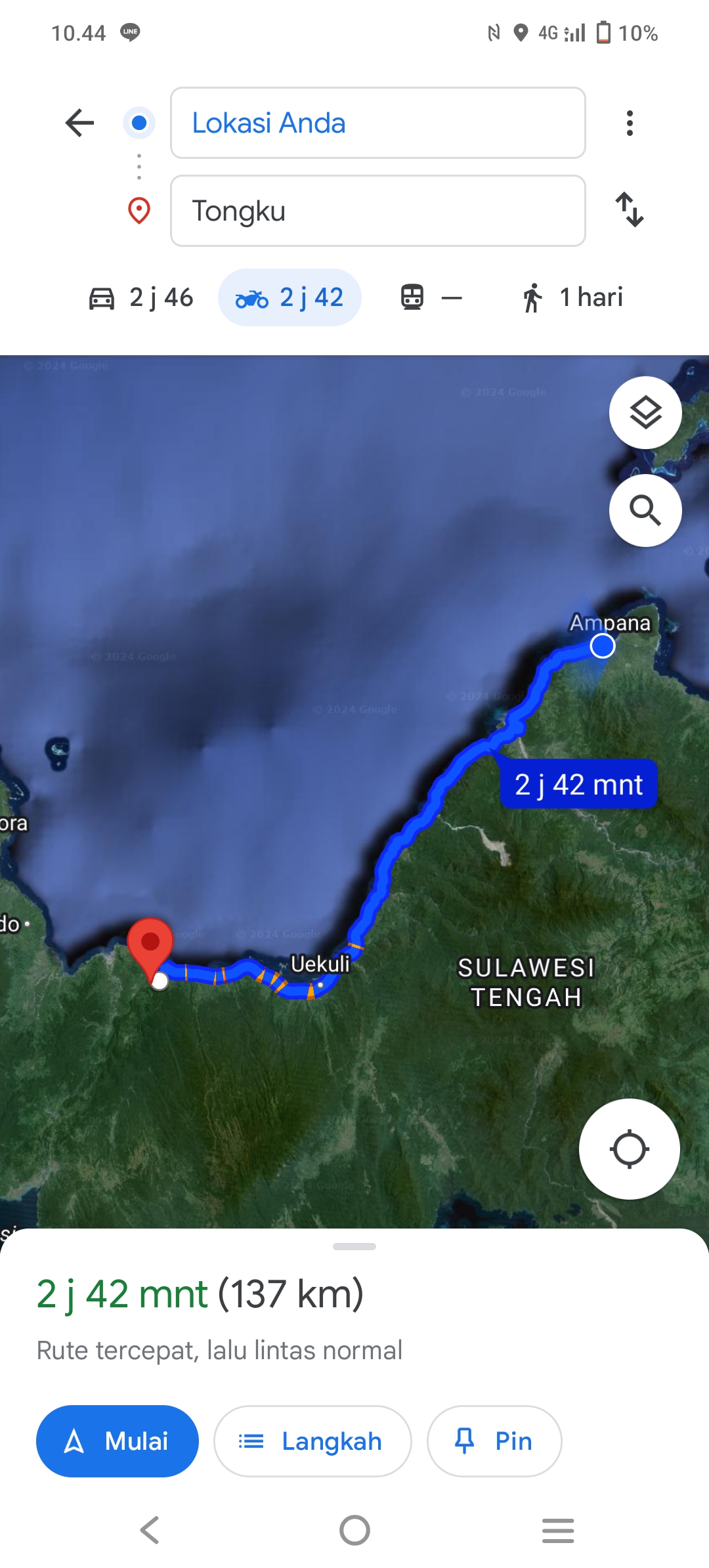Tap the system home button
Screen dimensions: 709x1568
(x=354, y=1530)
